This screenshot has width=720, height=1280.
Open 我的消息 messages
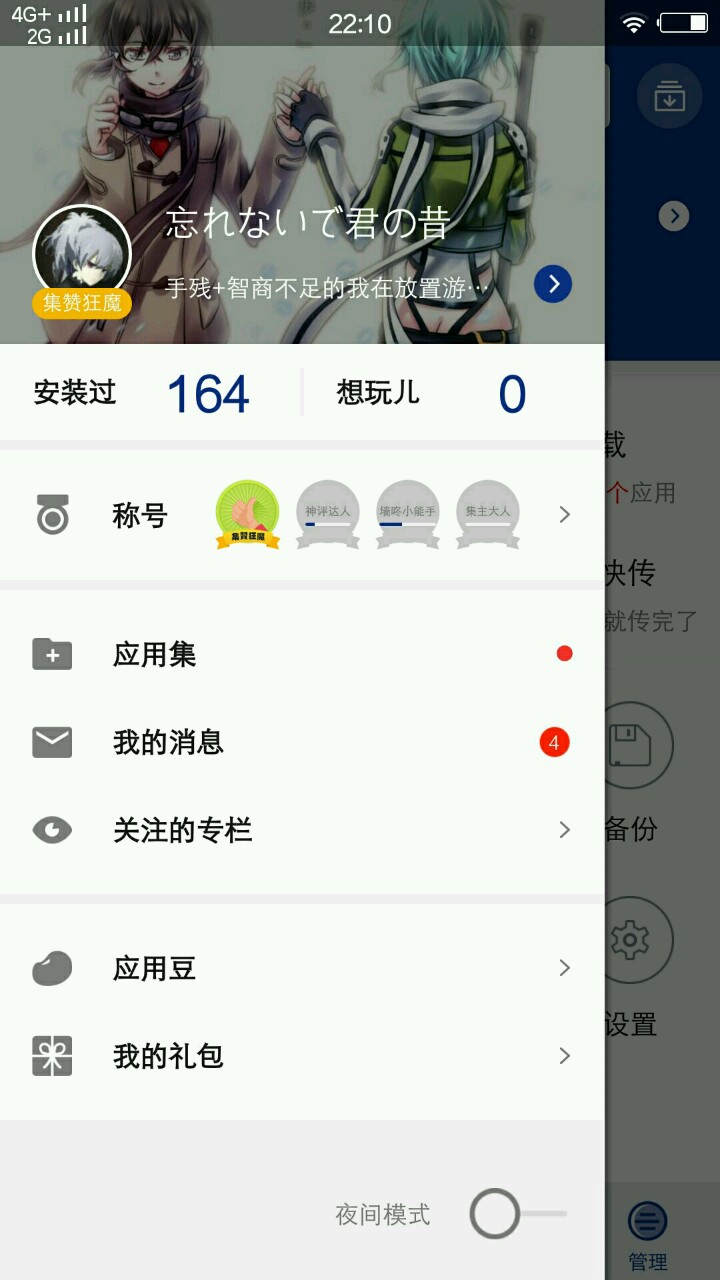tap(302, 743)
